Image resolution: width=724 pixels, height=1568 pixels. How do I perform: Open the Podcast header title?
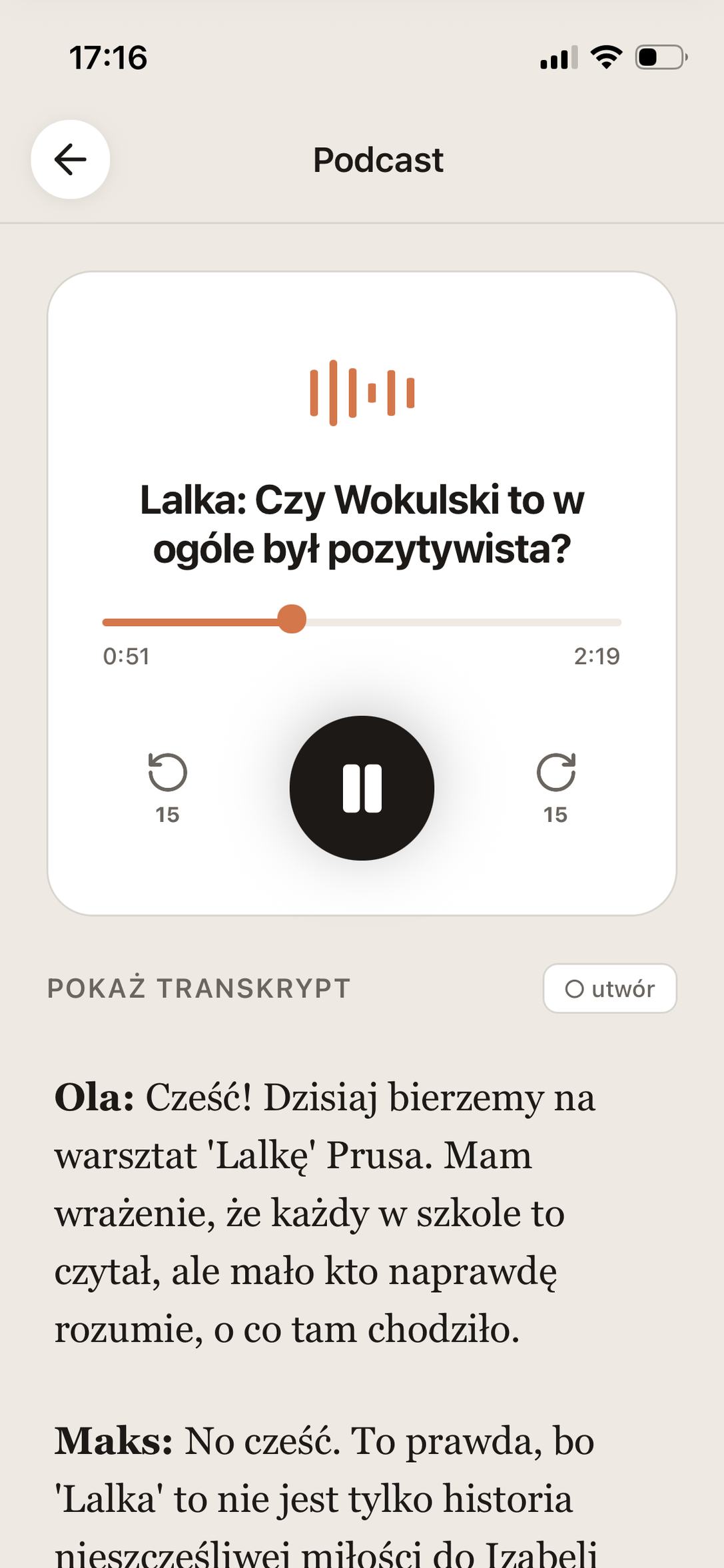pyautogui.click(x=378, y=160)
